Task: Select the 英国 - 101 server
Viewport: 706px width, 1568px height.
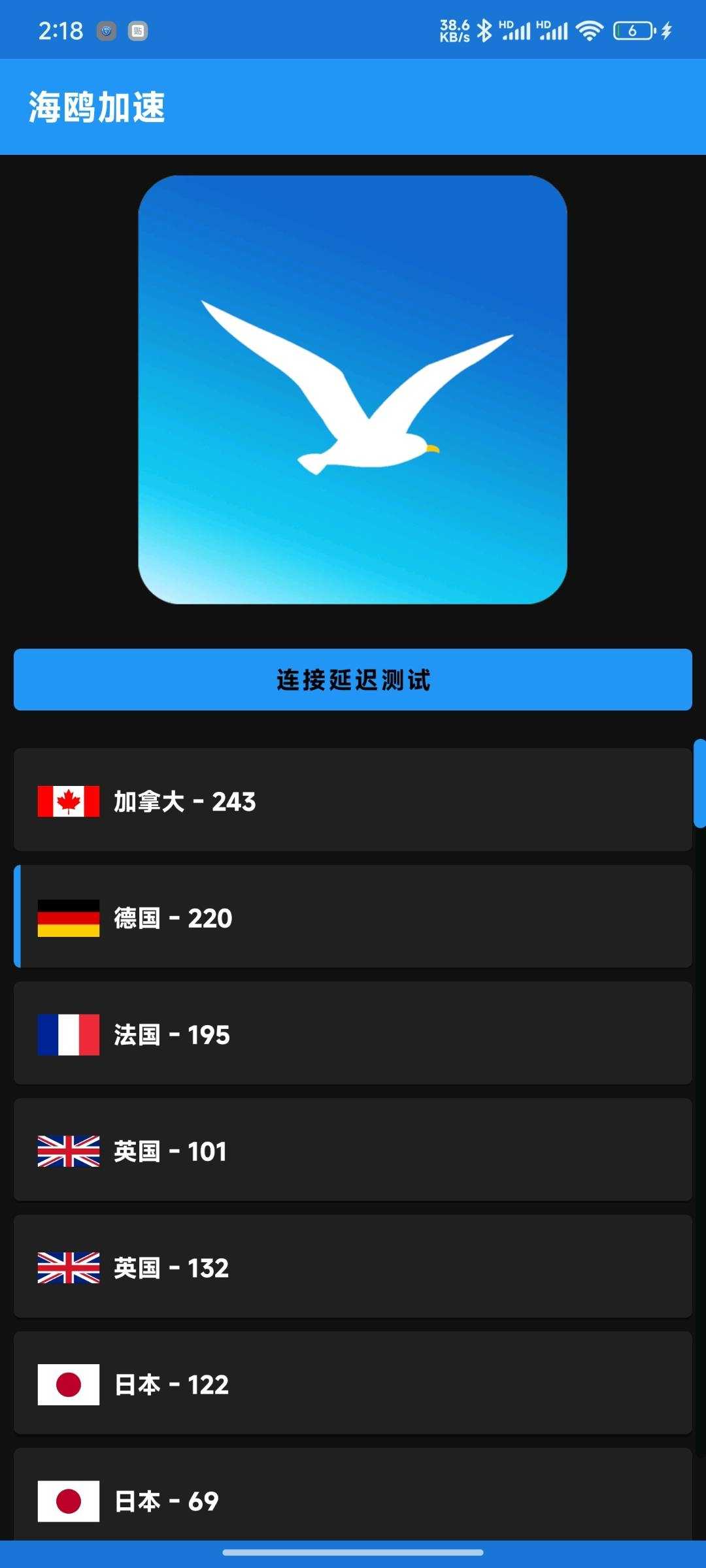Action: click(353, 1150)
